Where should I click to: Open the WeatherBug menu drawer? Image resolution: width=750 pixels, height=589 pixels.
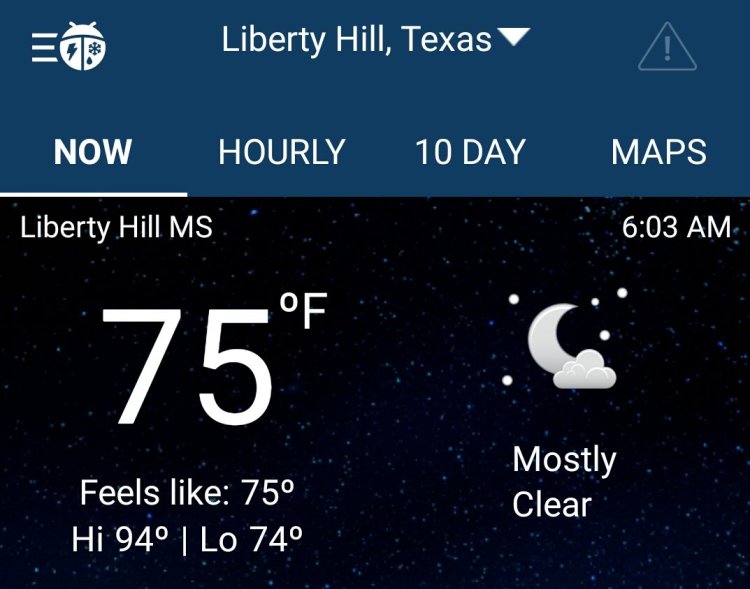coord(68,46)
